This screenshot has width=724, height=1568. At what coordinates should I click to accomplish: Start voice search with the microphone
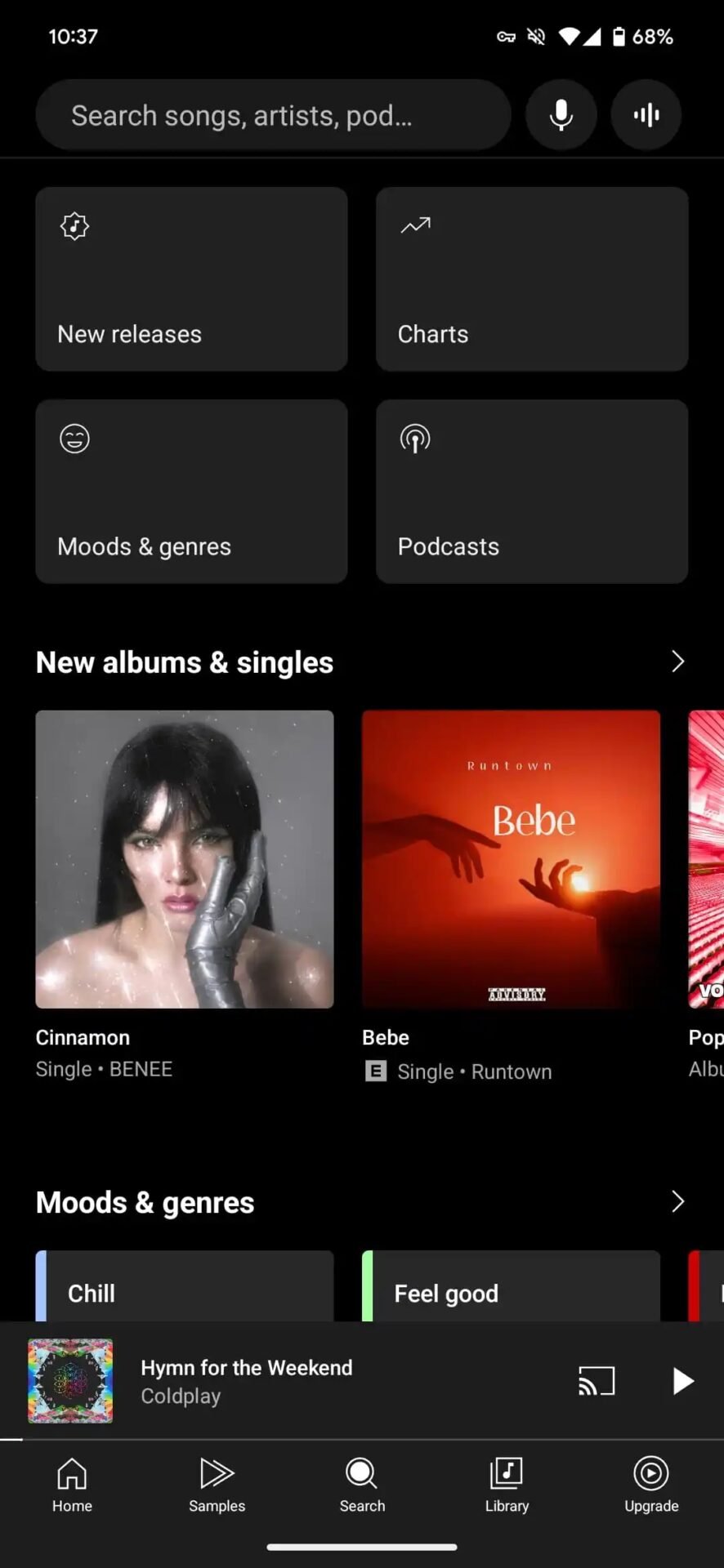pos(561,115)
